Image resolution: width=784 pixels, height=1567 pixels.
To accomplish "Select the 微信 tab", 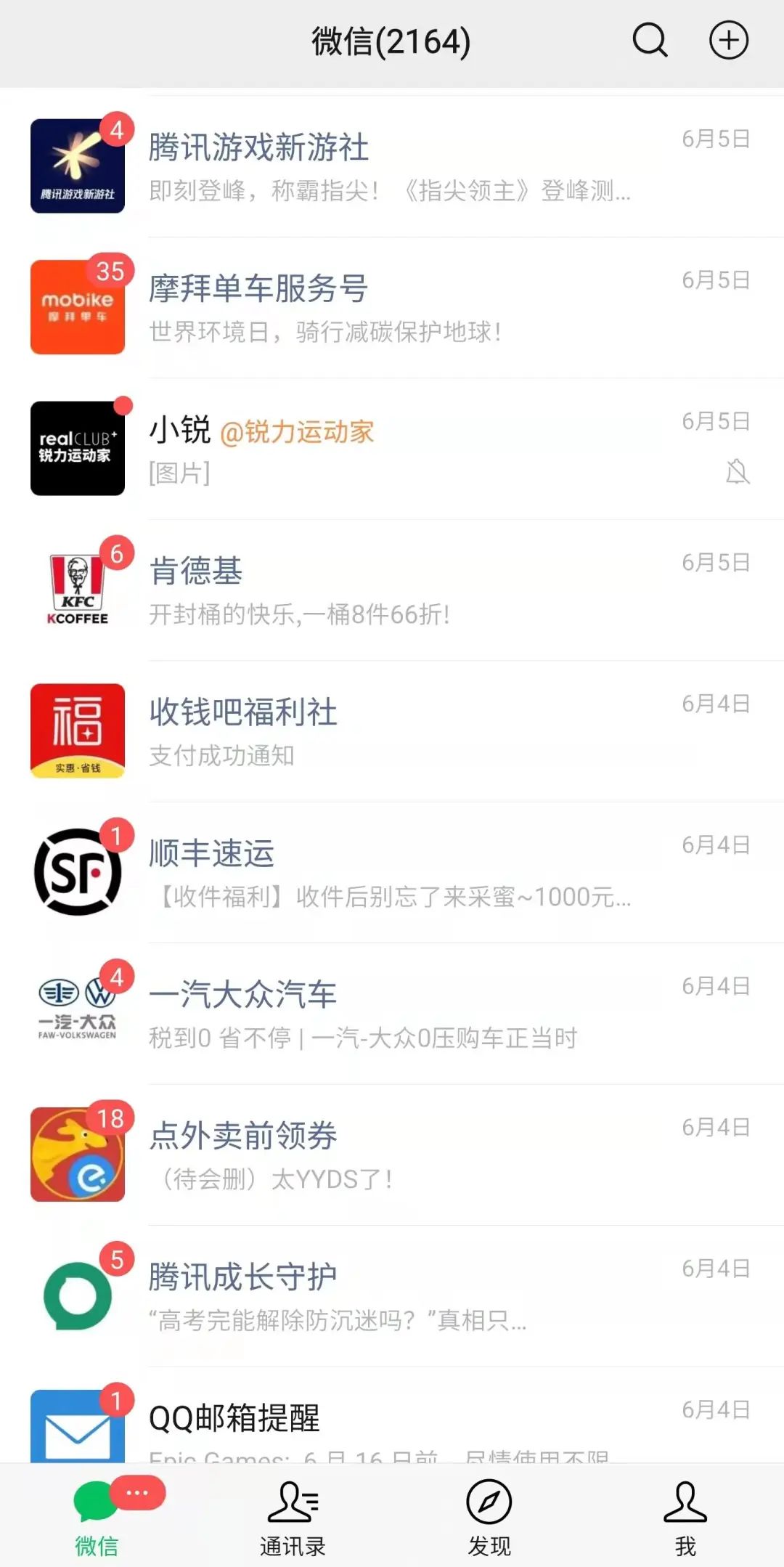I will 97,1516.
